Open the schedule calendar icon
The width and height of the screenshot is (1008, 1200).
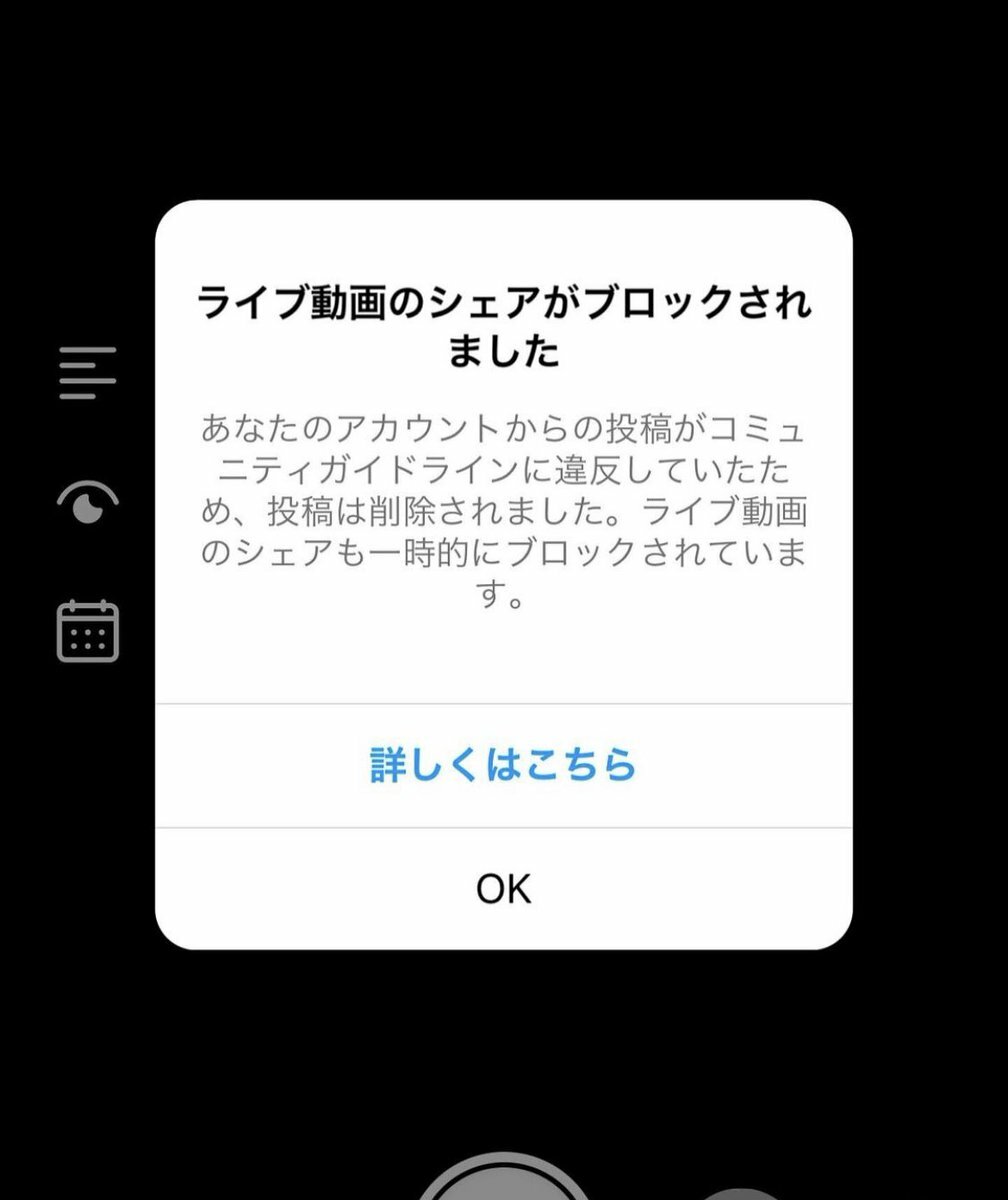click(x=88, y=631)
